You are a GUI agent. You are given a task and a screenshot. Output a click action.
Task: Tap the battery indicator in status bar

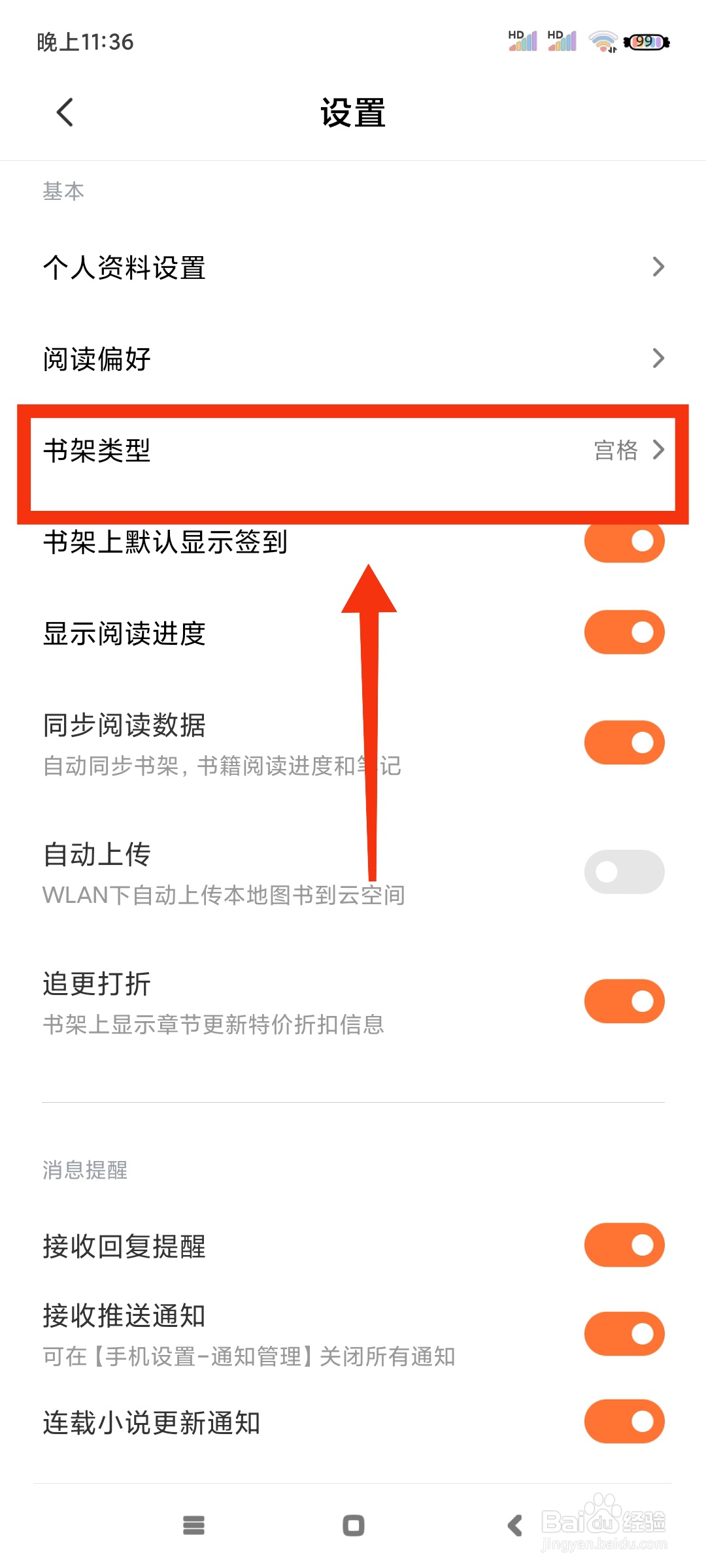click(647, 41)
